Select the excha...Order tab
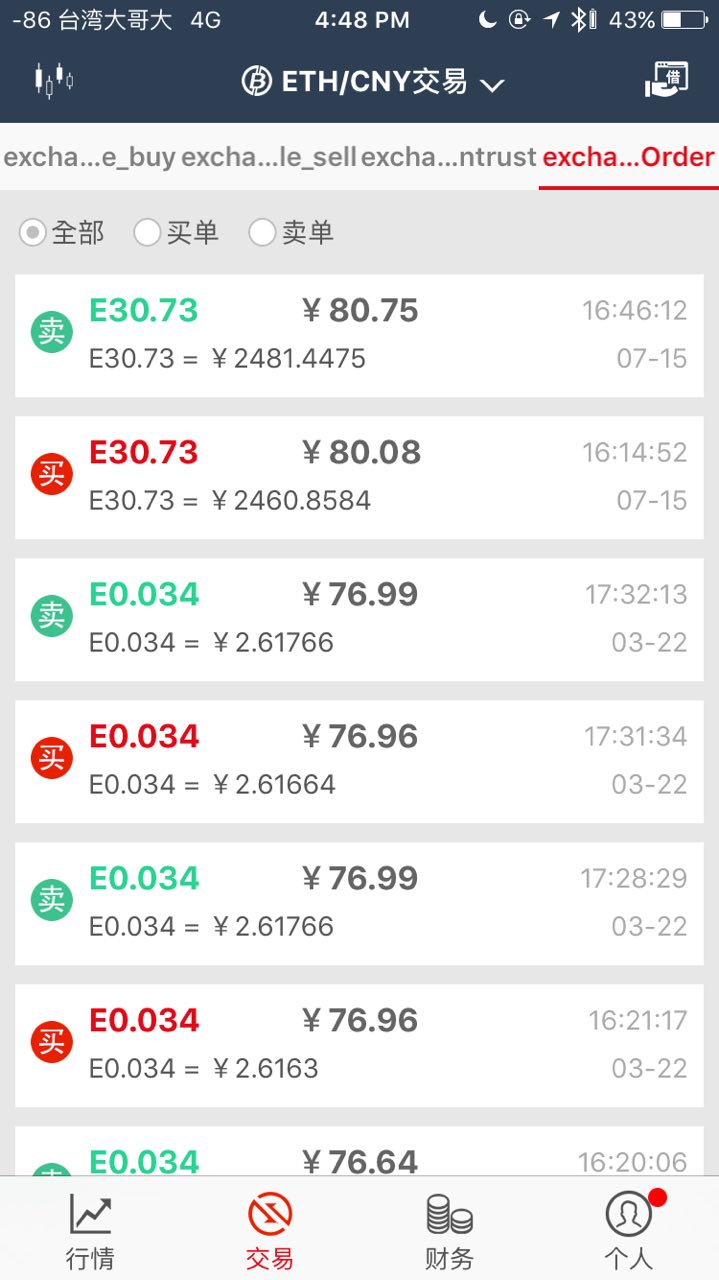 click(628, 157)
